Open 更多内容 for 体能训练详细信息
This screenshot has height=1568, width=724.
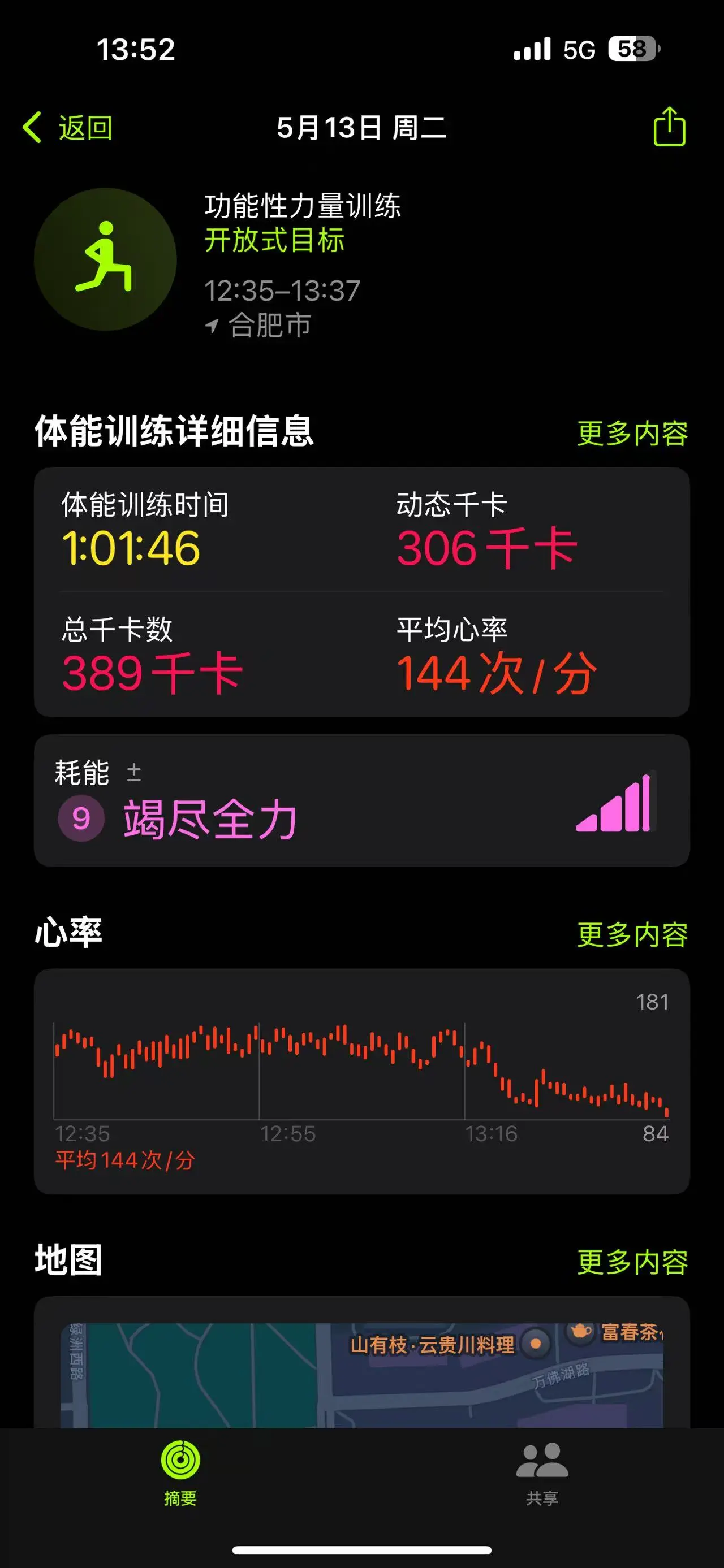pyautogui.click(x=632, y=434)
